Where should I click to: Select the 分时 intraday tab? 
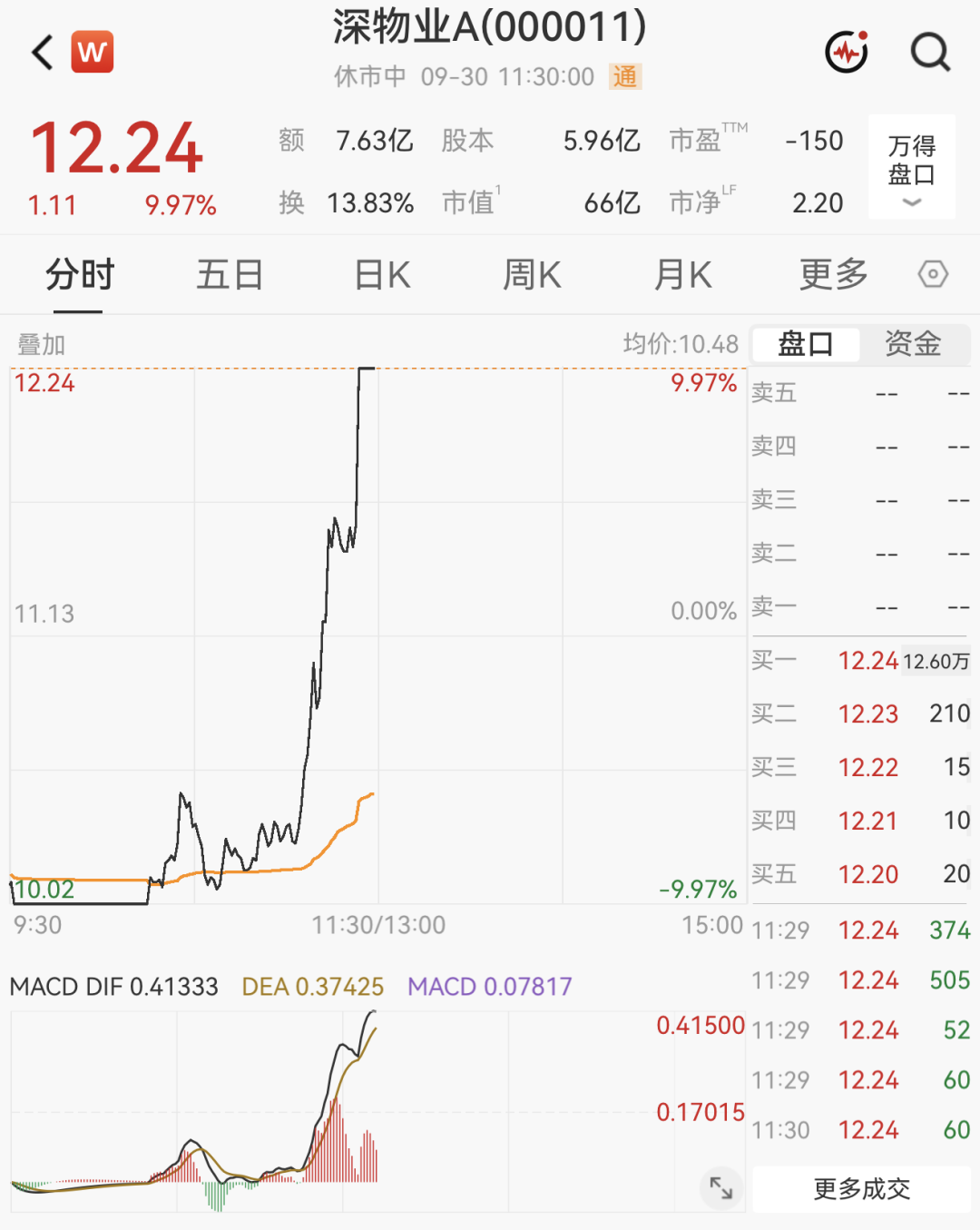[x=80, y=274]
